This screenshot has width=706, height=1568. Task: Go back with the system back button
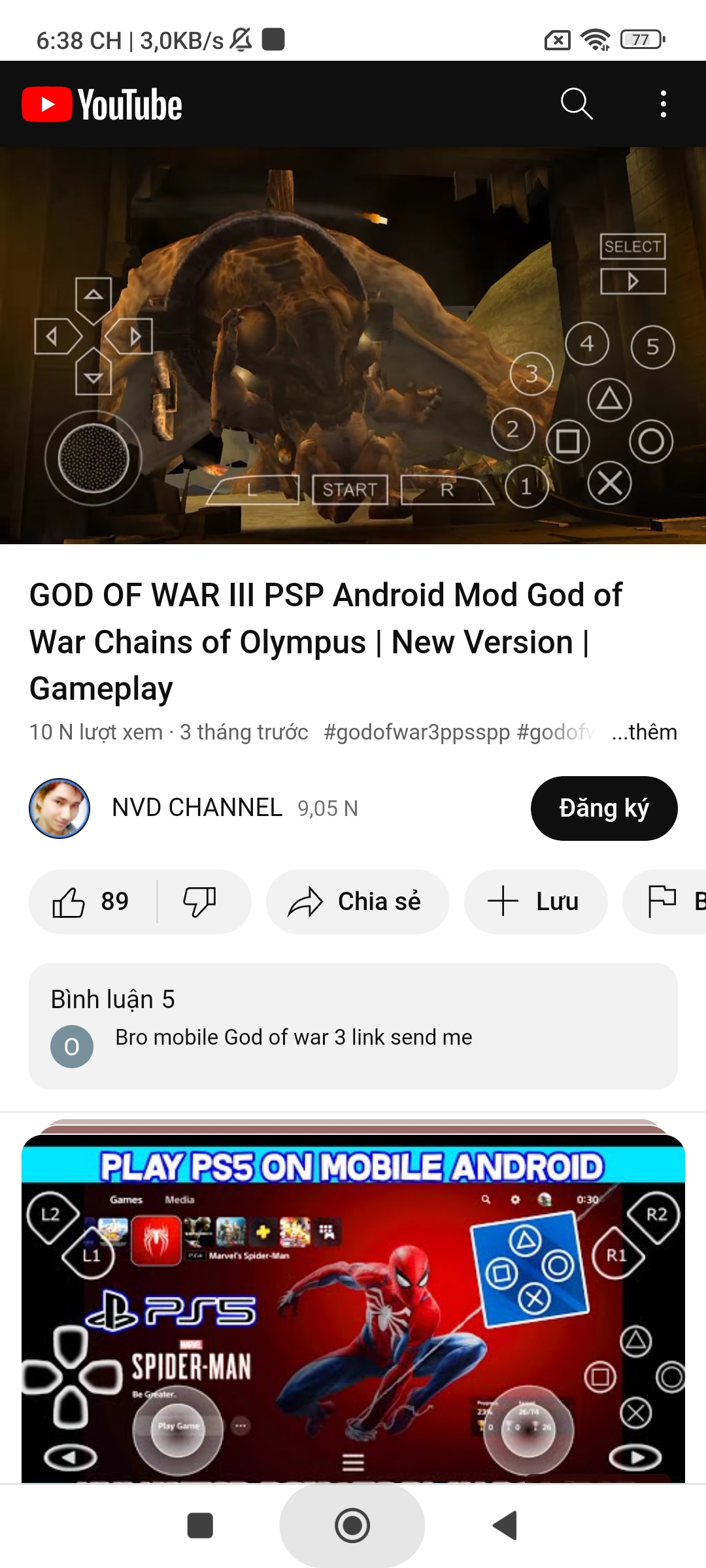click(x=505, y=1526)
